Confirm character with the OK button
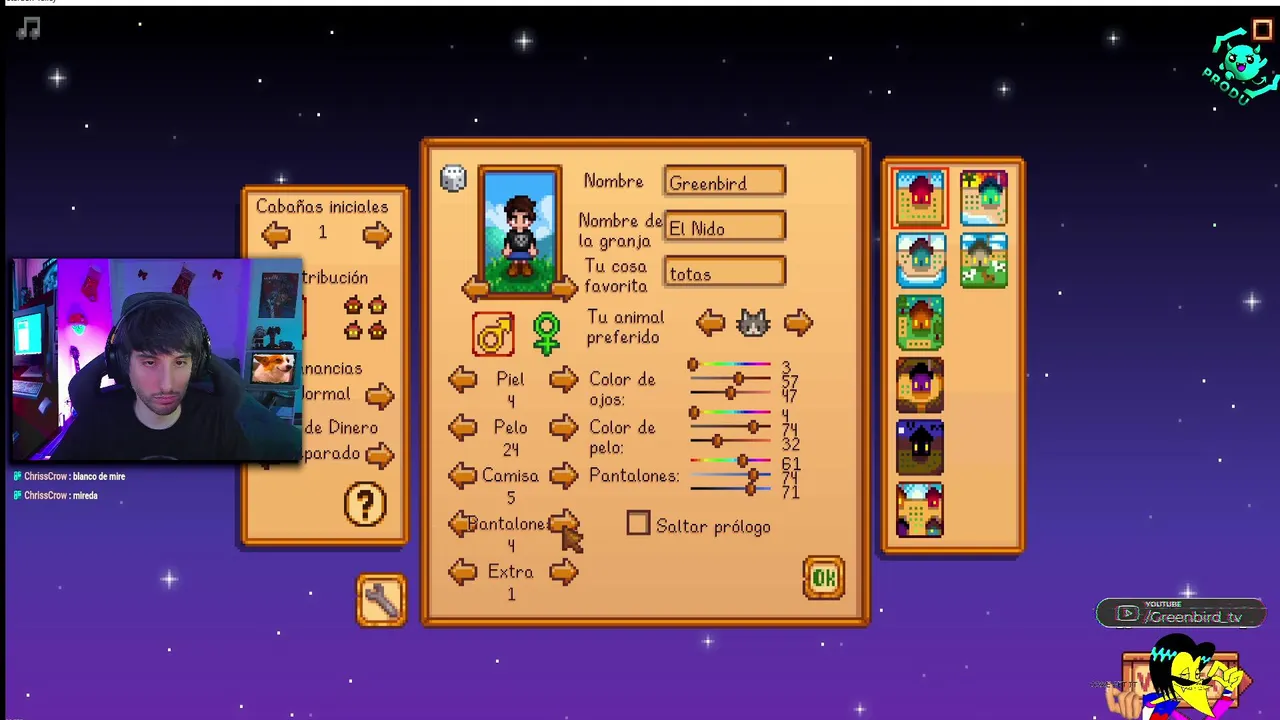 point(823,578)
